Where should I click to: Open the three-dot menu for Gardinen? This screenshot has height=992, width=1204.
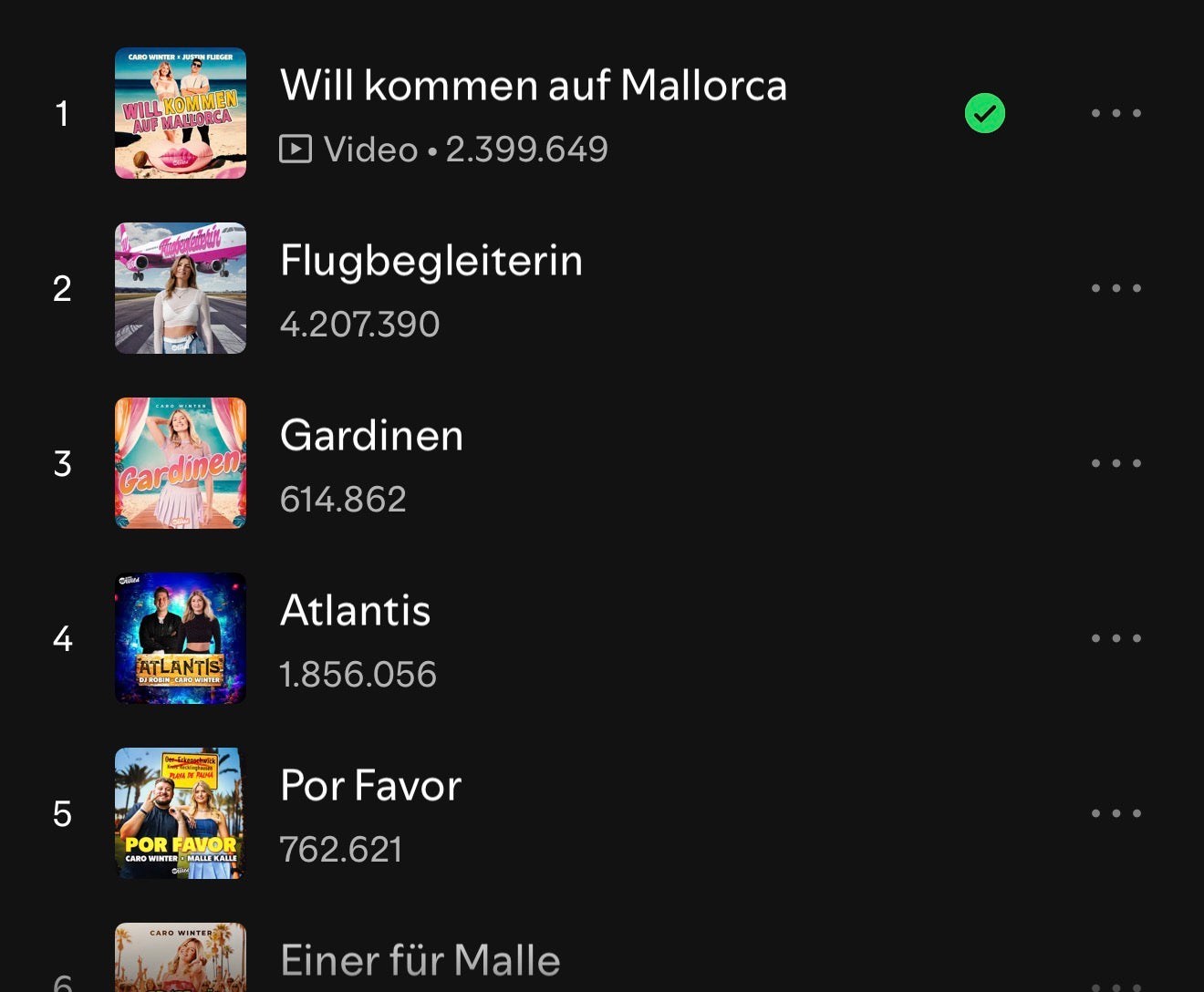1116,464
